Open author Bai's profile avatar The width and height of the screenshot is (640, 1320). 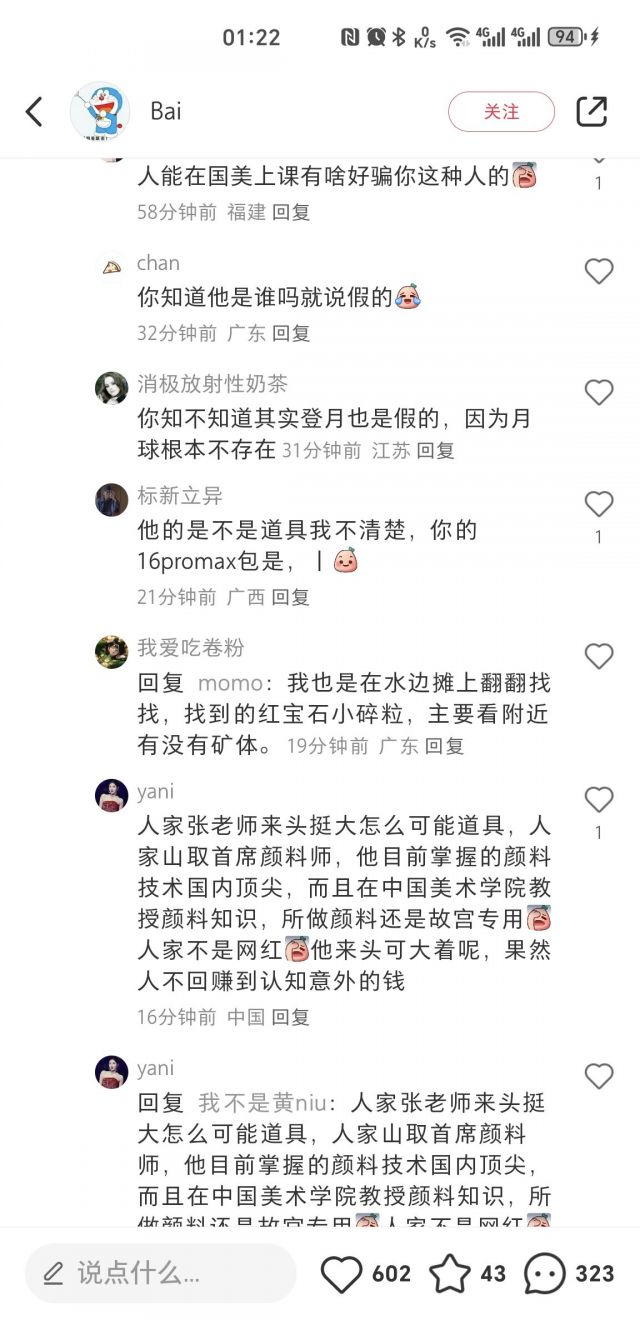100,111
